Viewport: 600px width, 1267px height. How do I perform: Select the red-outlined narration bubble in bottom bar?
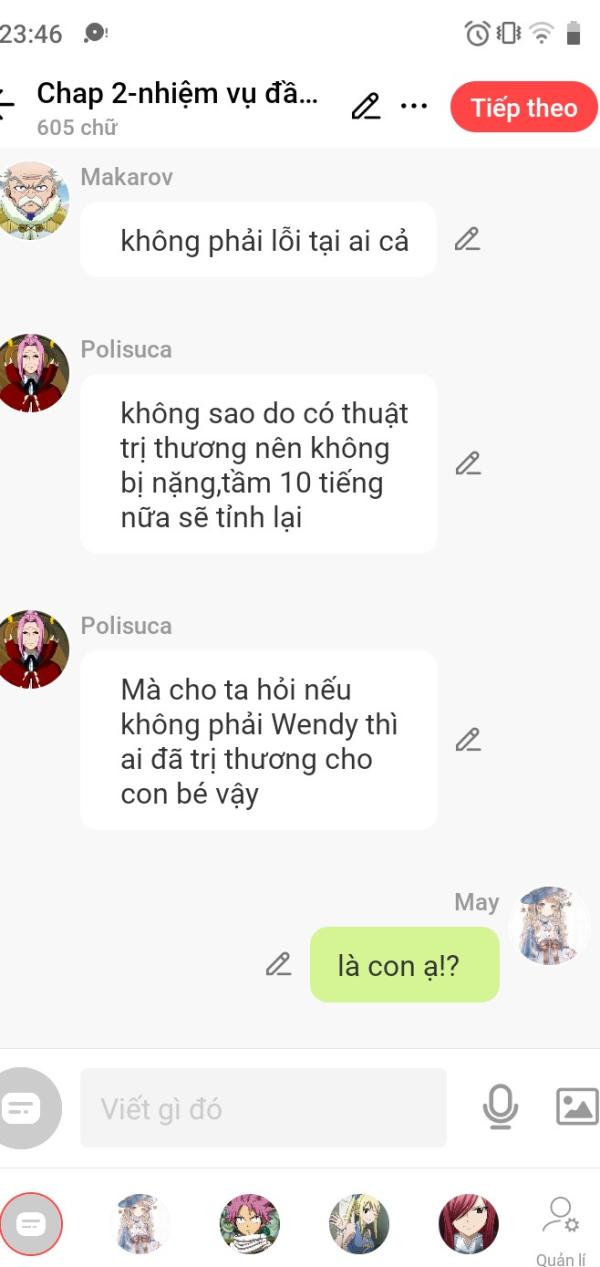[x=31, y=1224]
